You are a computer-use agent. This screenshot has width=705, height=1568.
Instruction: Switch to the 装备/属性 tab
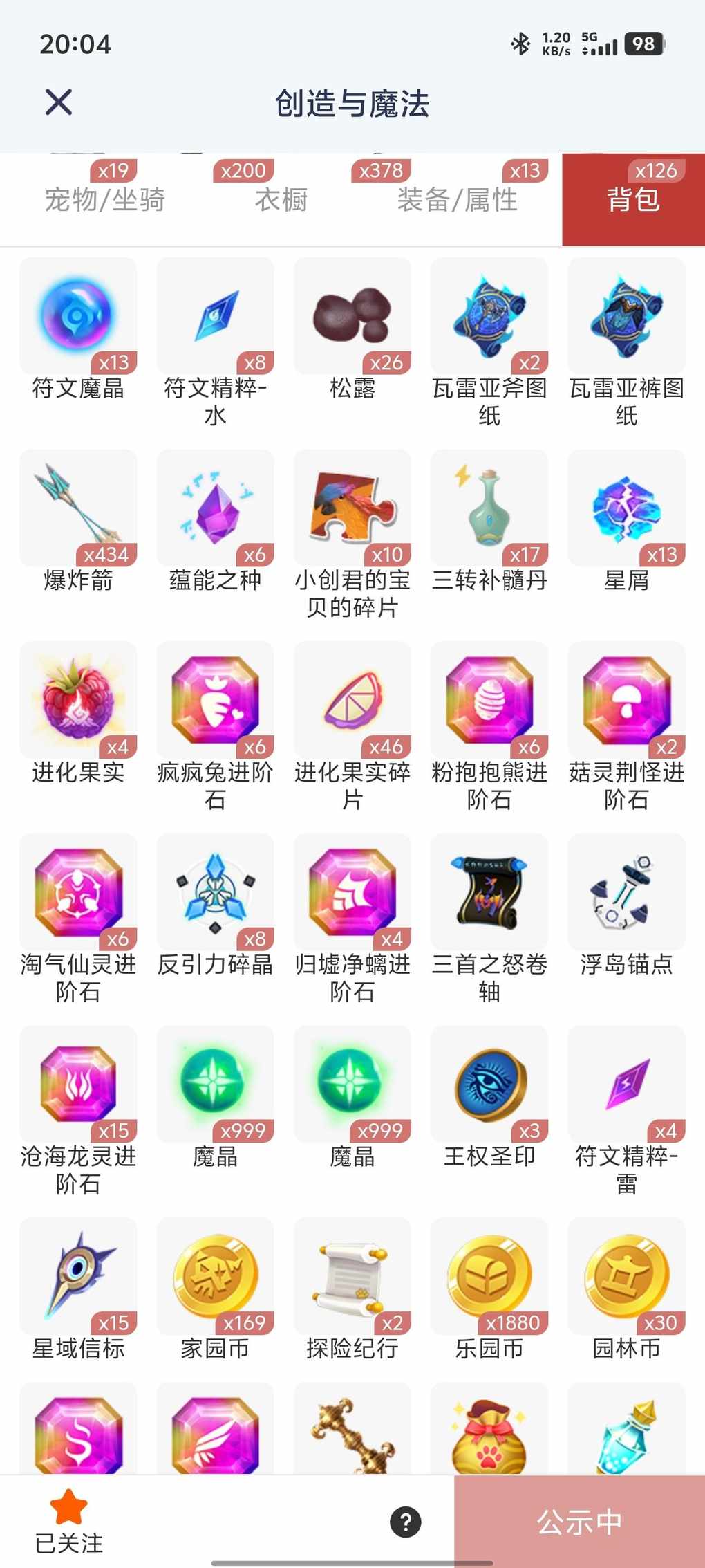[x=457, y=200]
